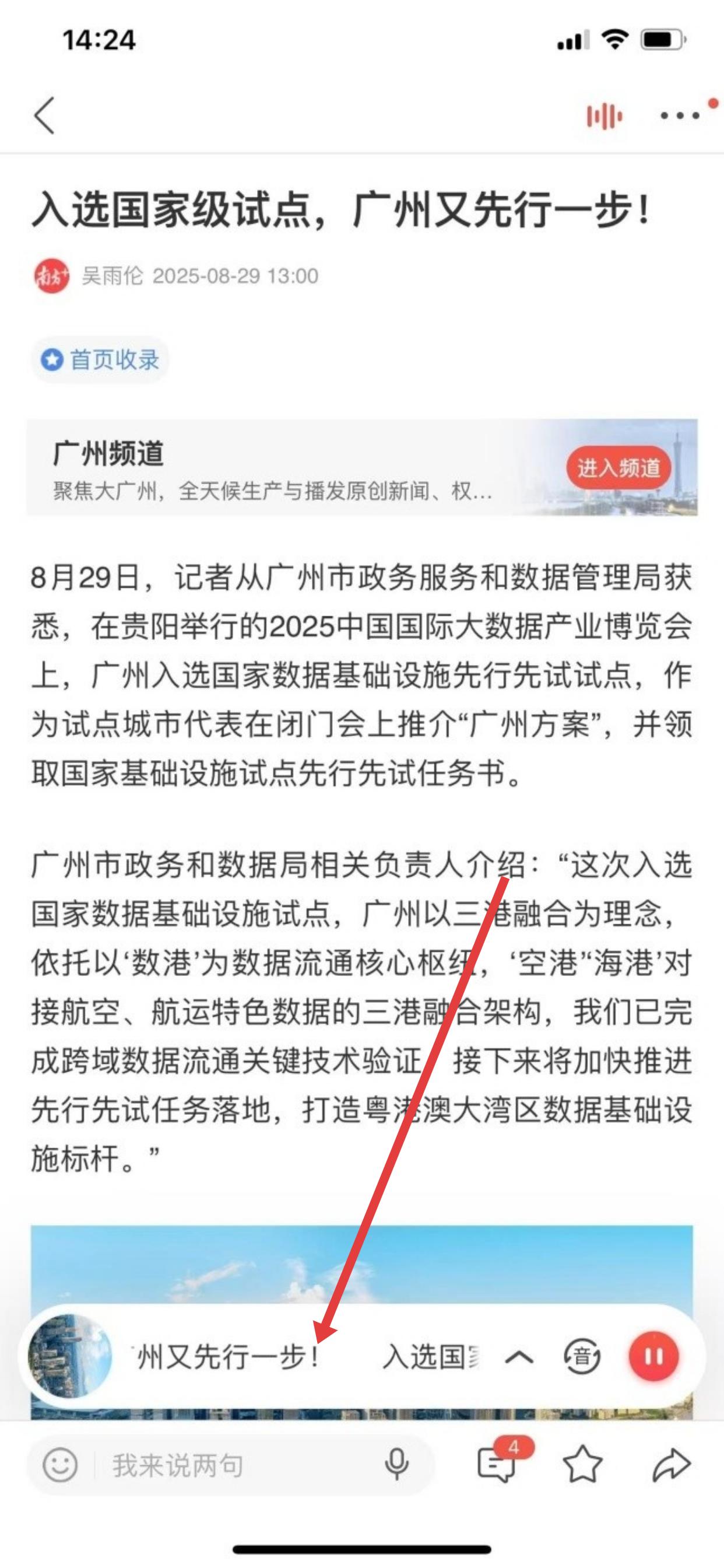
Task: View the 4 comments on this article
Action: (498, 1464)
